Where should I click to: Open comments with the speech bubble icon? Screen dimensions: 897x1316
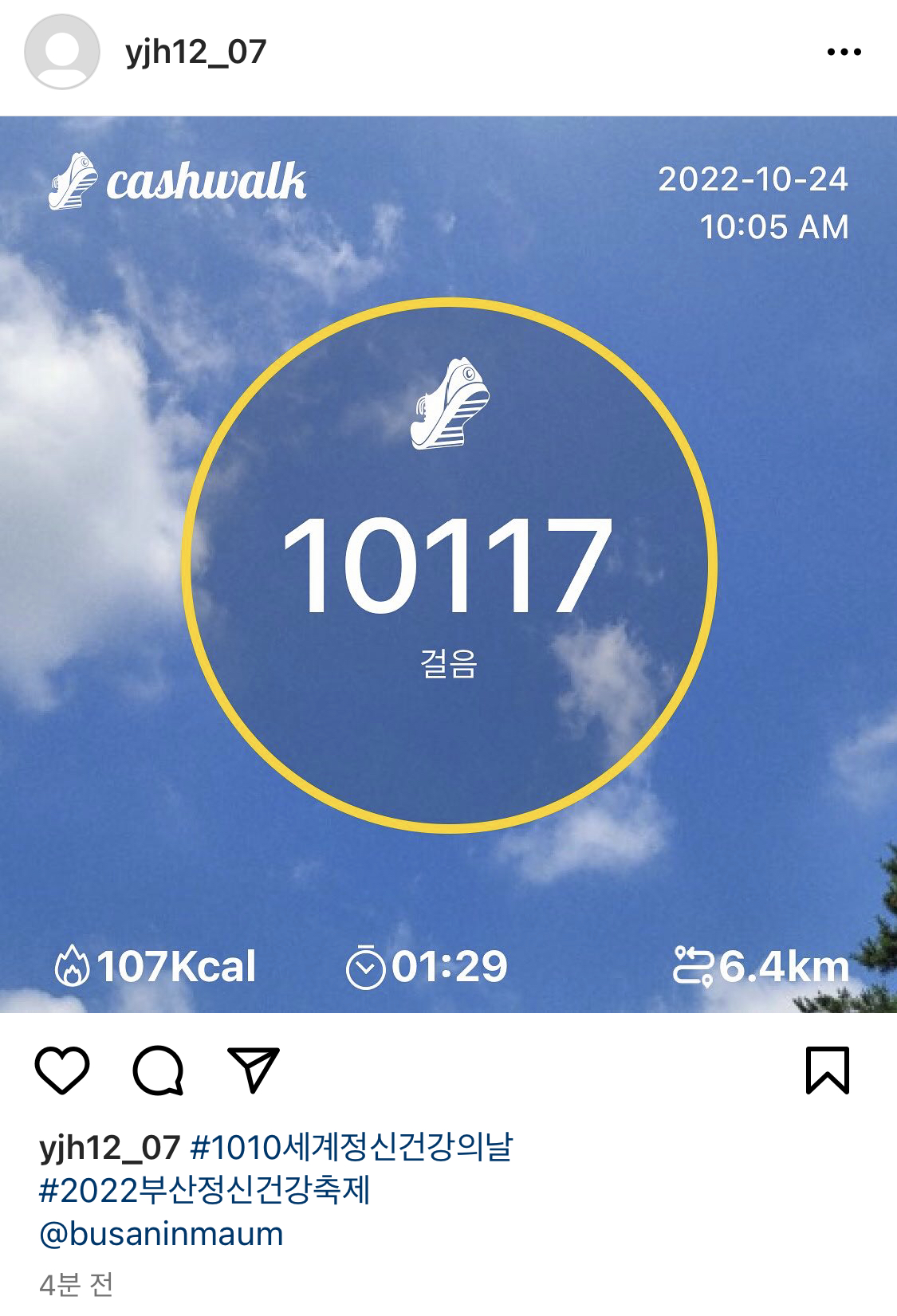tap(158, 1070)
